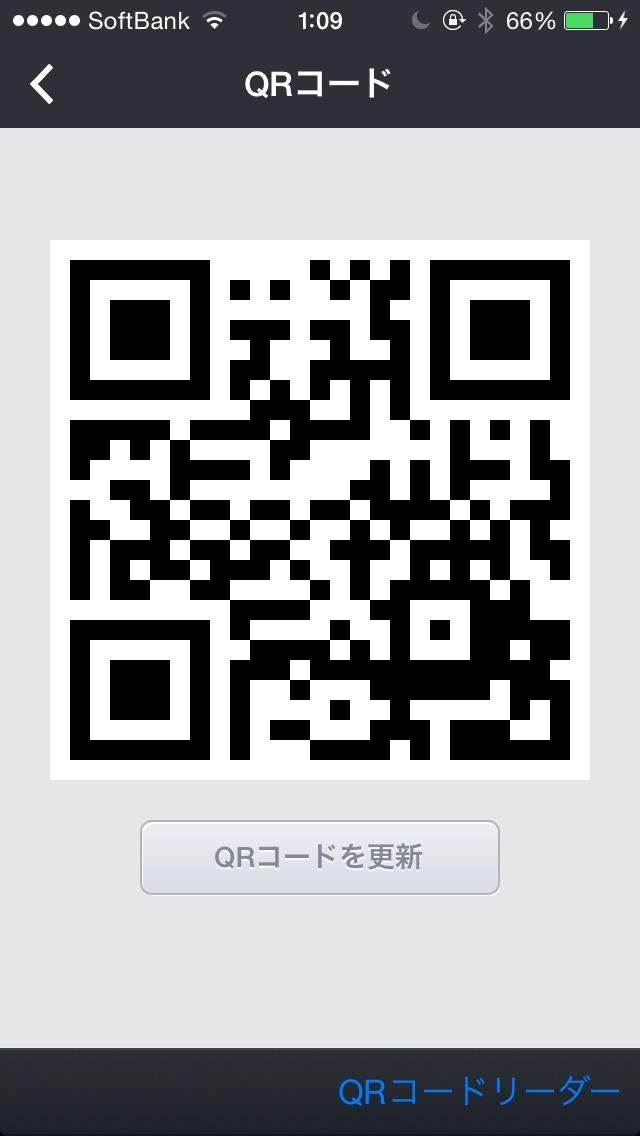Open the QRコードリーダー

(x=479, y=1092)
